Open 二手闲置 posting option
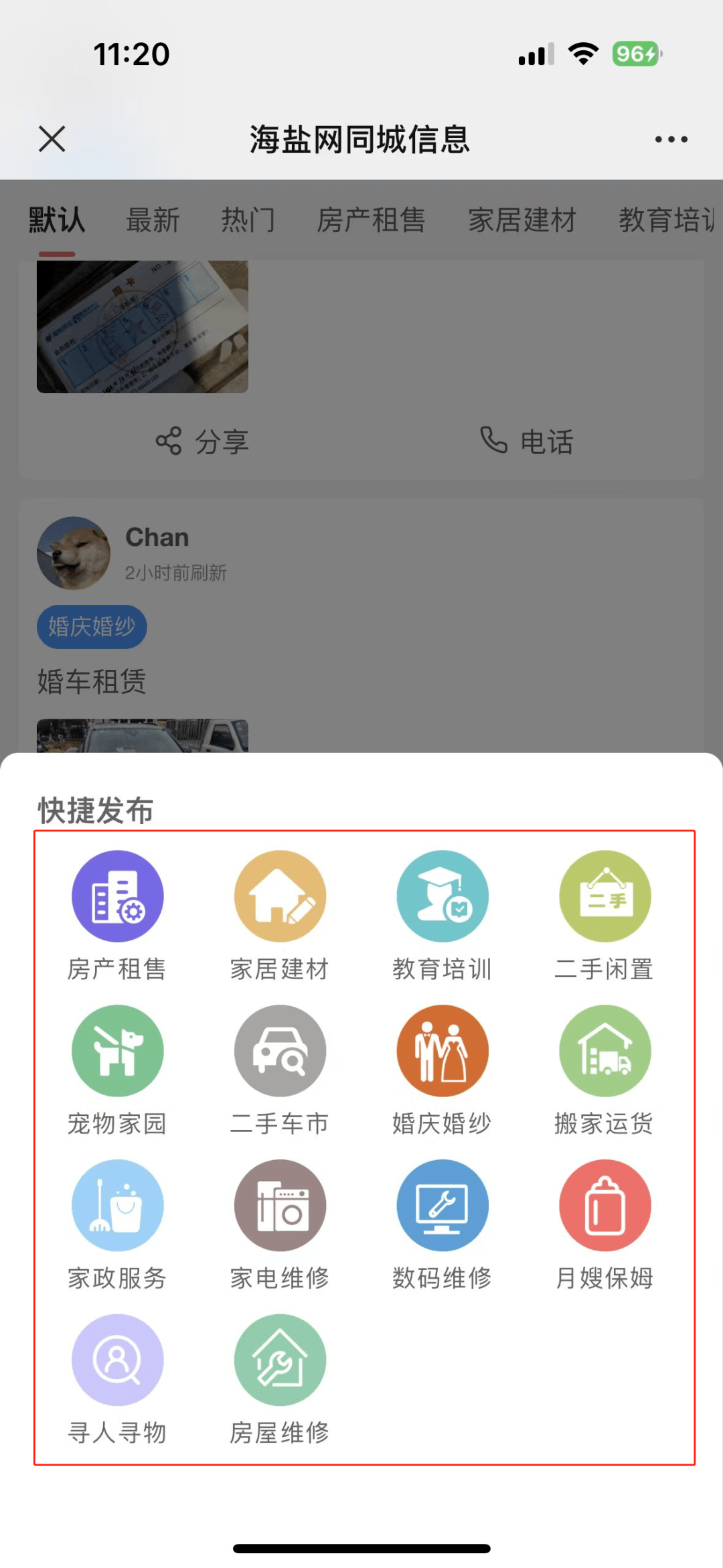The image size is (723, 1568). [605, 896]
